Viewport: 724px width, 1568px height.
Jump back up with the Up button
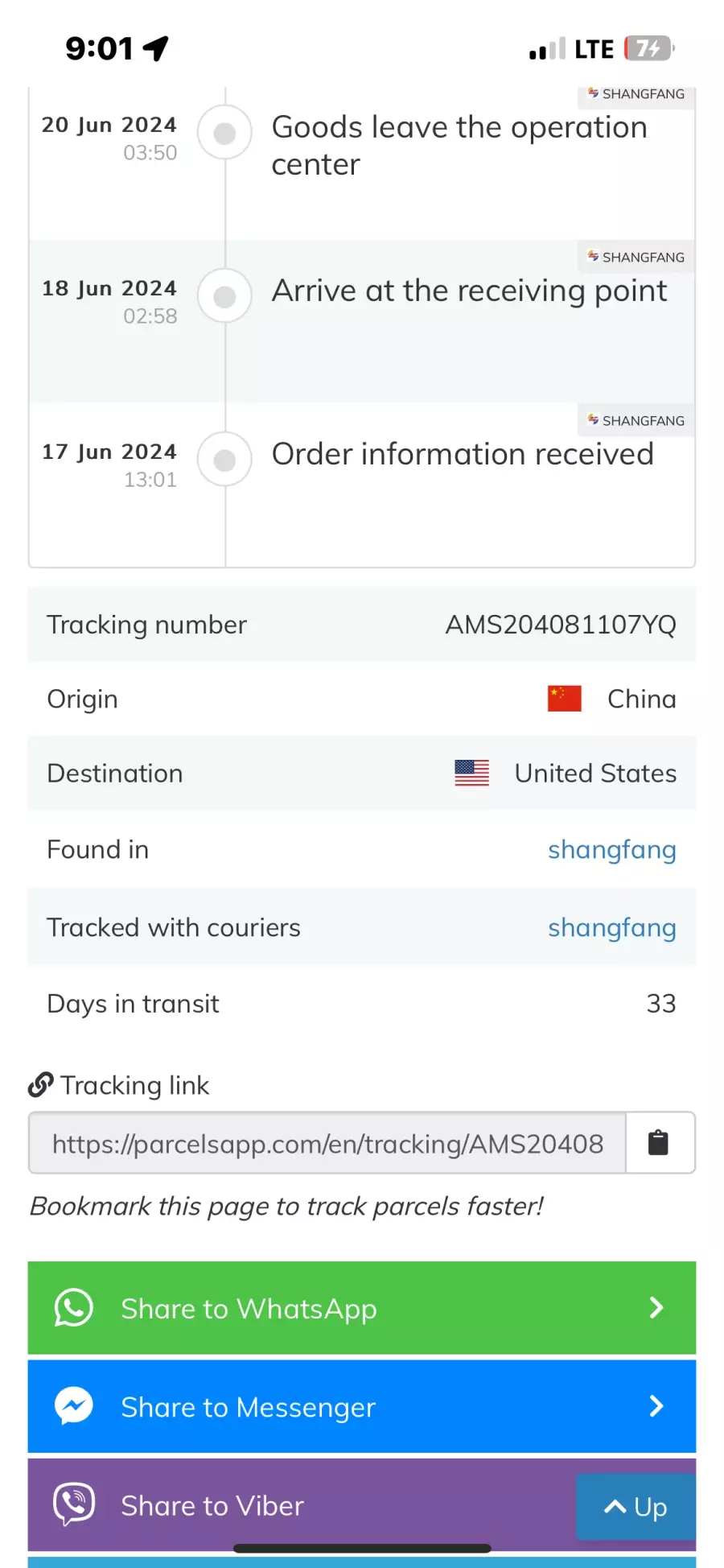point(636,1507)
